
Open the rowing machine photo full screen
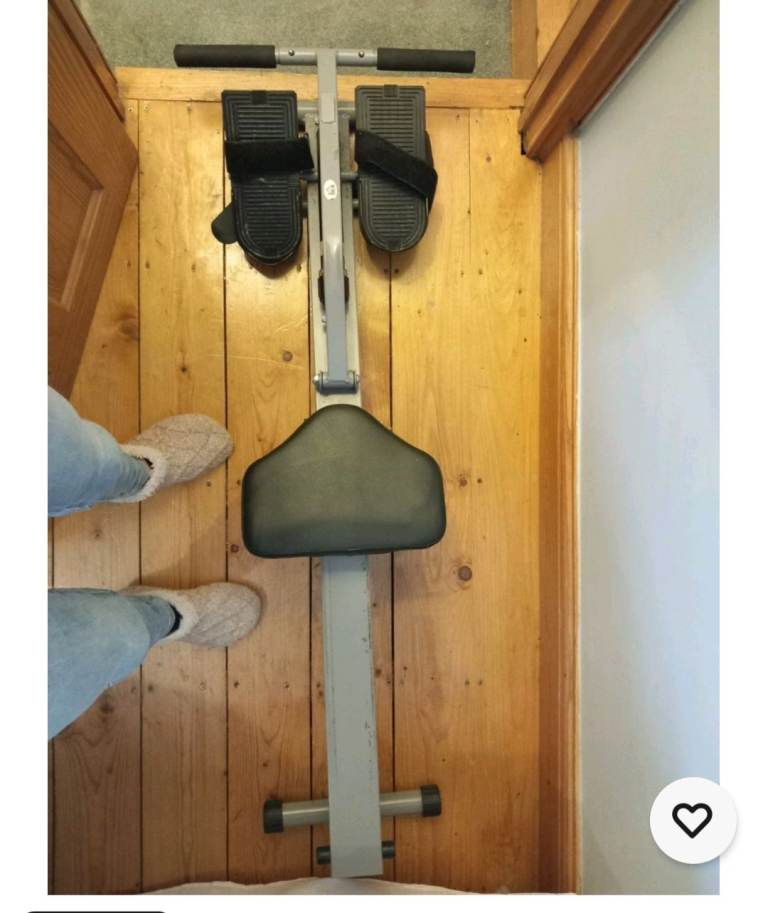(383, 447)
